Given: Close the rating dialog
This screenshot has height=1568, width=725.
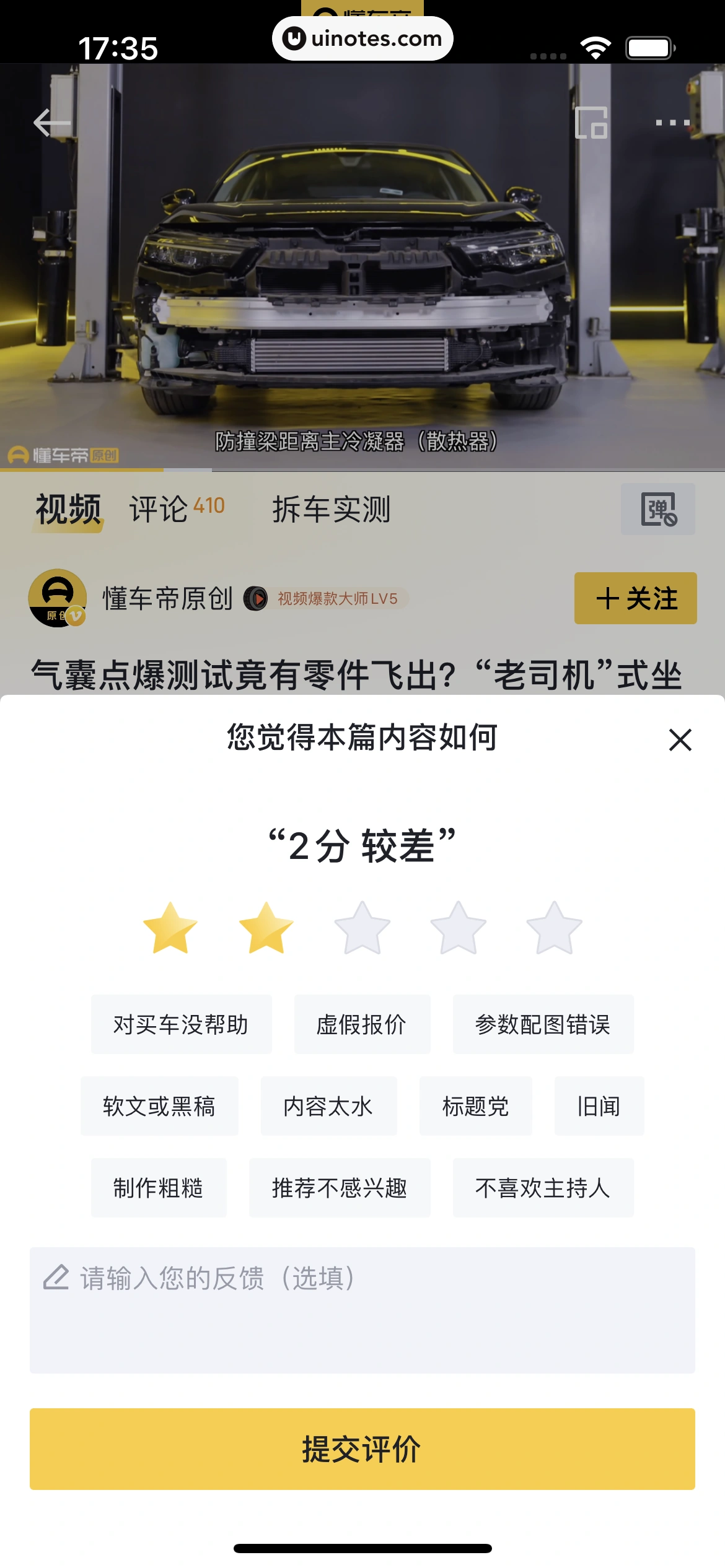Looking at the screenshot, I should (x=680, y=739).
